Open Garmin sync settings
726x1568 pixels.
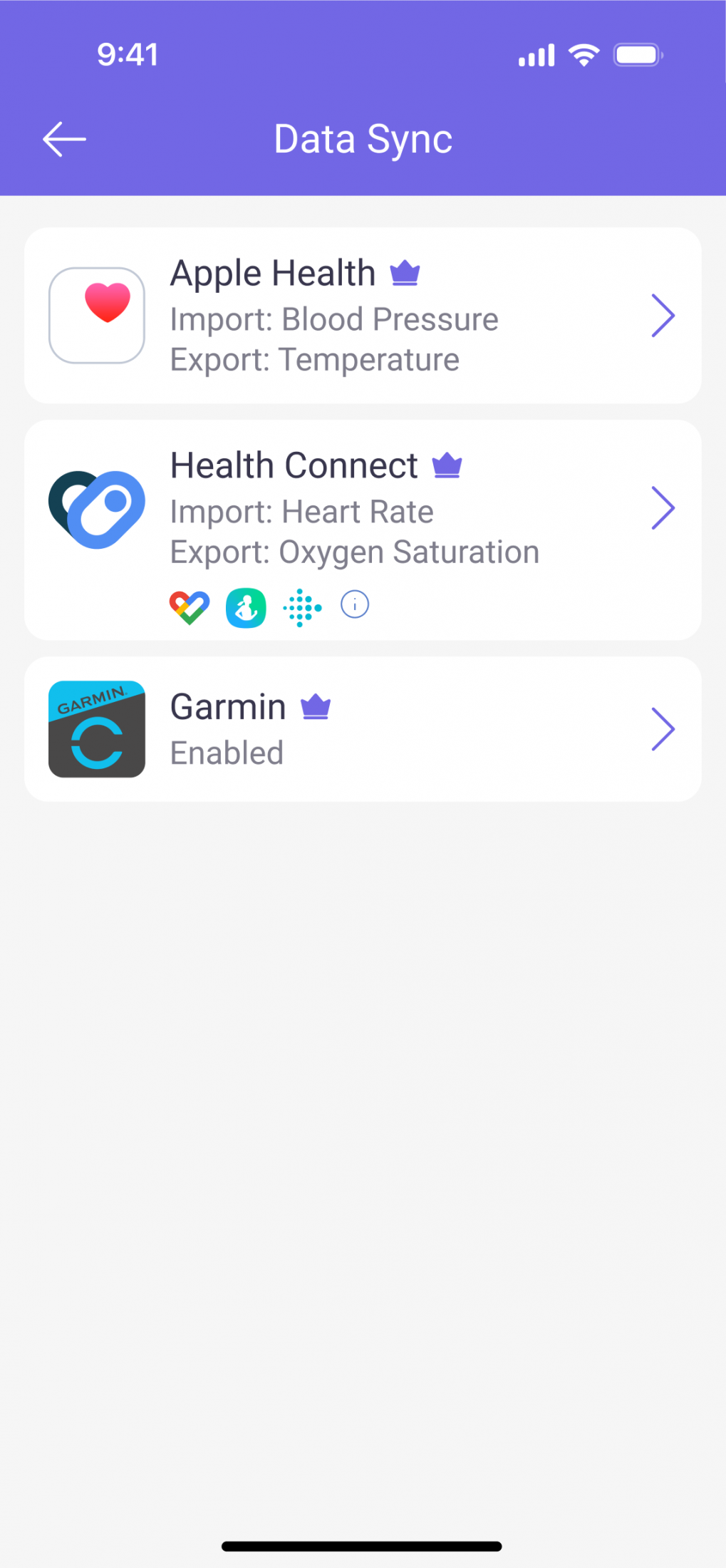tap(363, 729)
